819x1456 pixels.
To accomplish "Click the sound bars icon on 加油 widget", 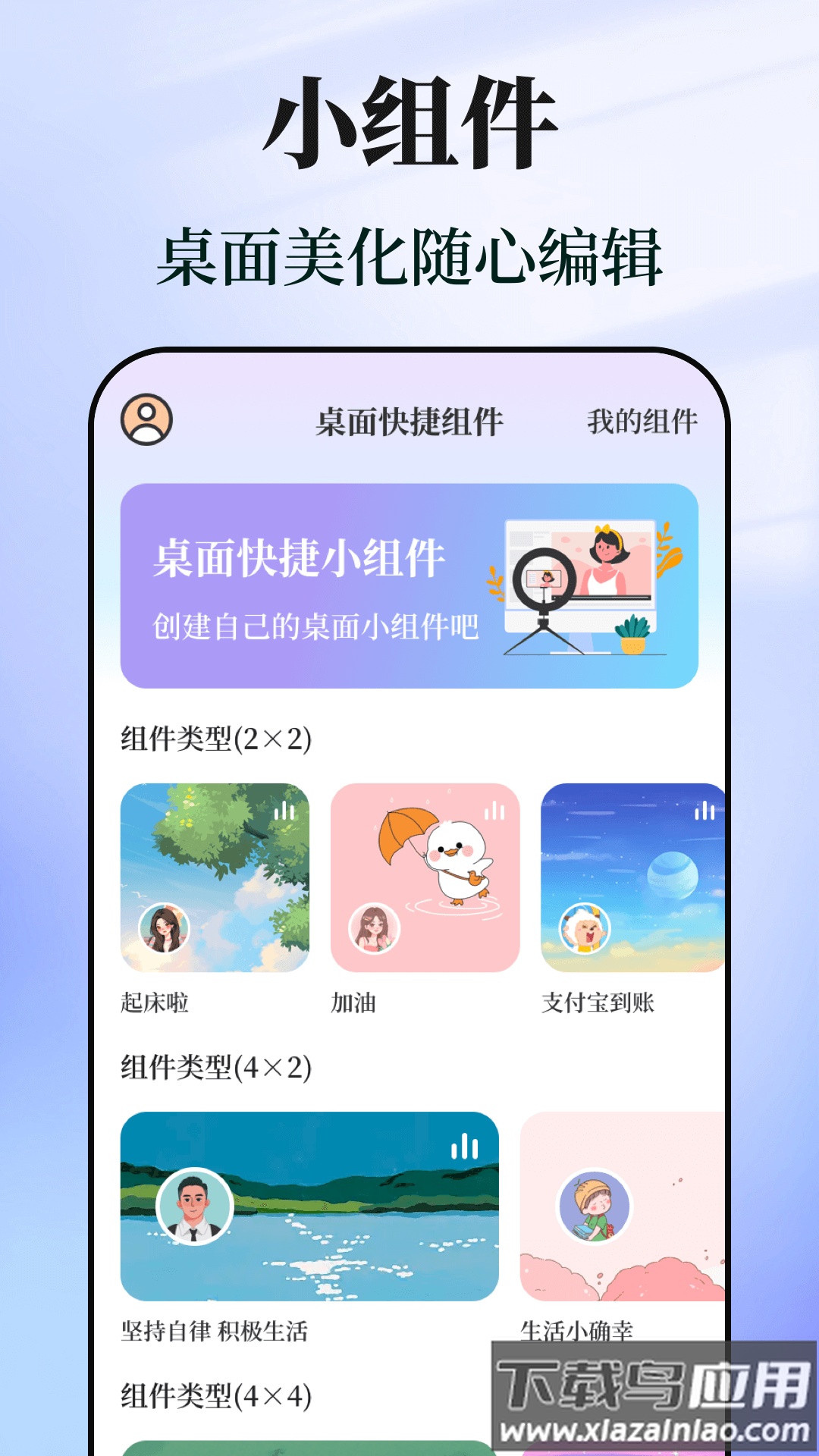I will pyautogui.click(x=493, y=811).
